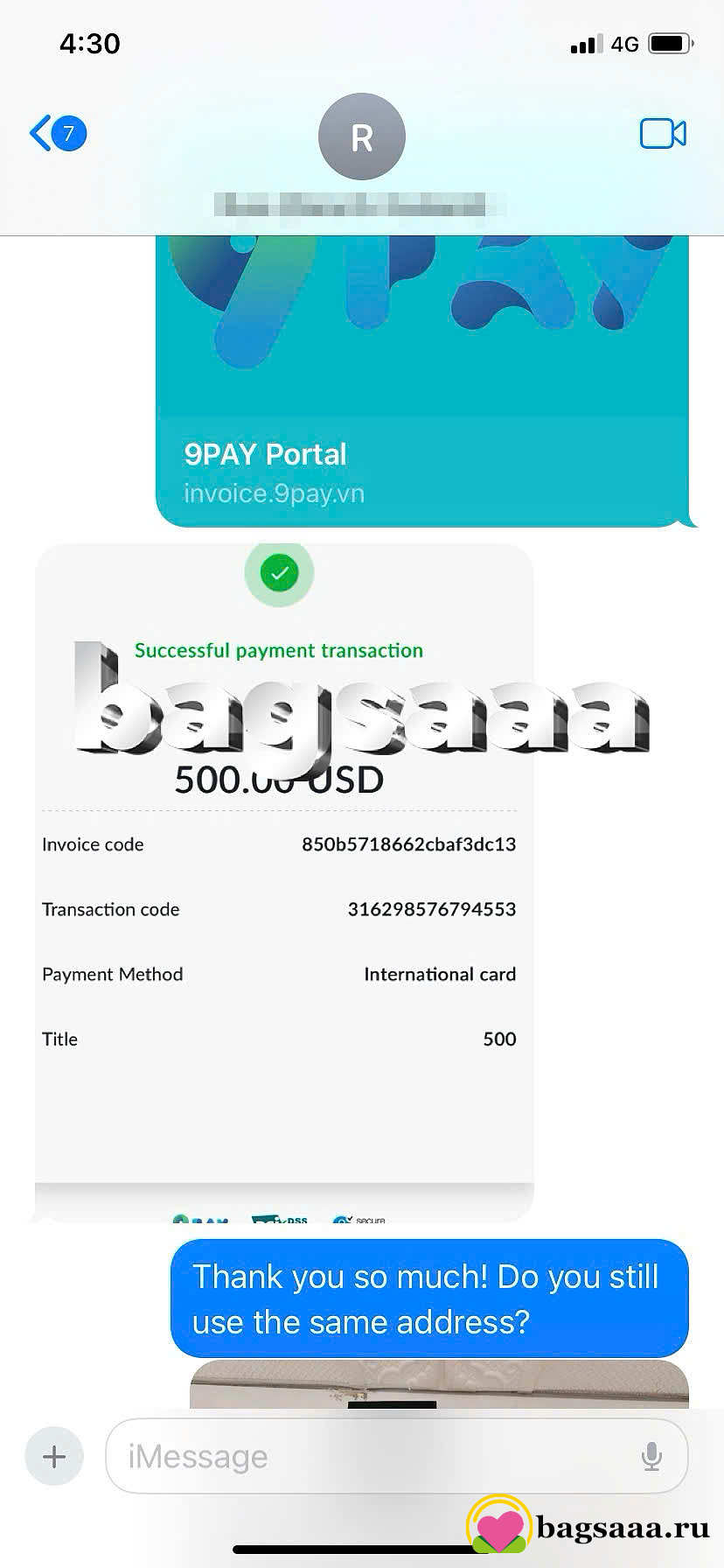View the payment receipt image
Screen dimensions: 724x1568
pos(284,882)
